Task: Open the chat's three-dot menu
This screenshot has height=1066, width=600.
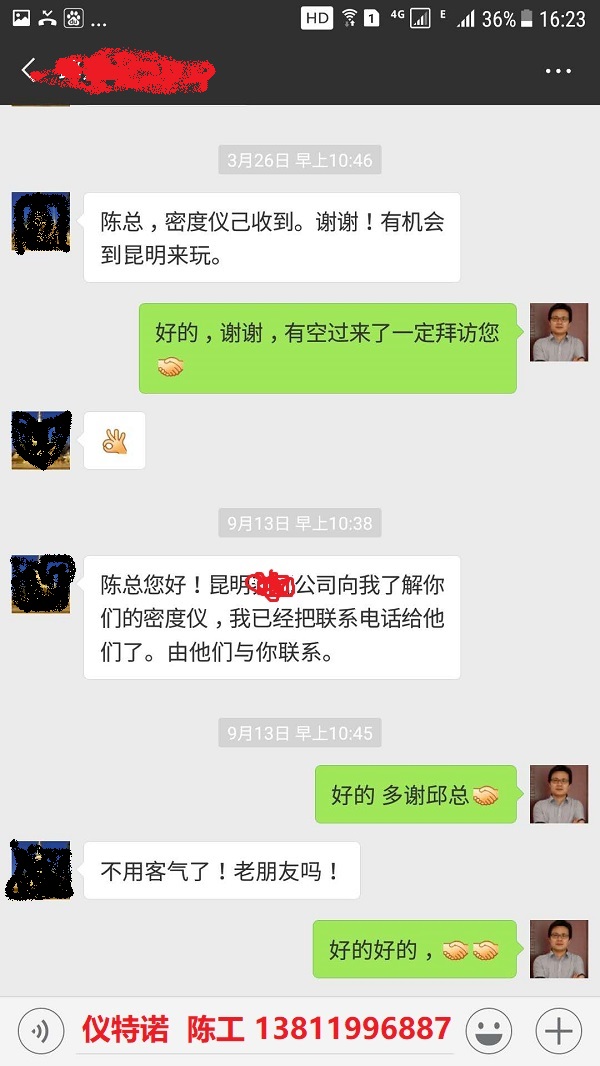Action: click(558, 71)
